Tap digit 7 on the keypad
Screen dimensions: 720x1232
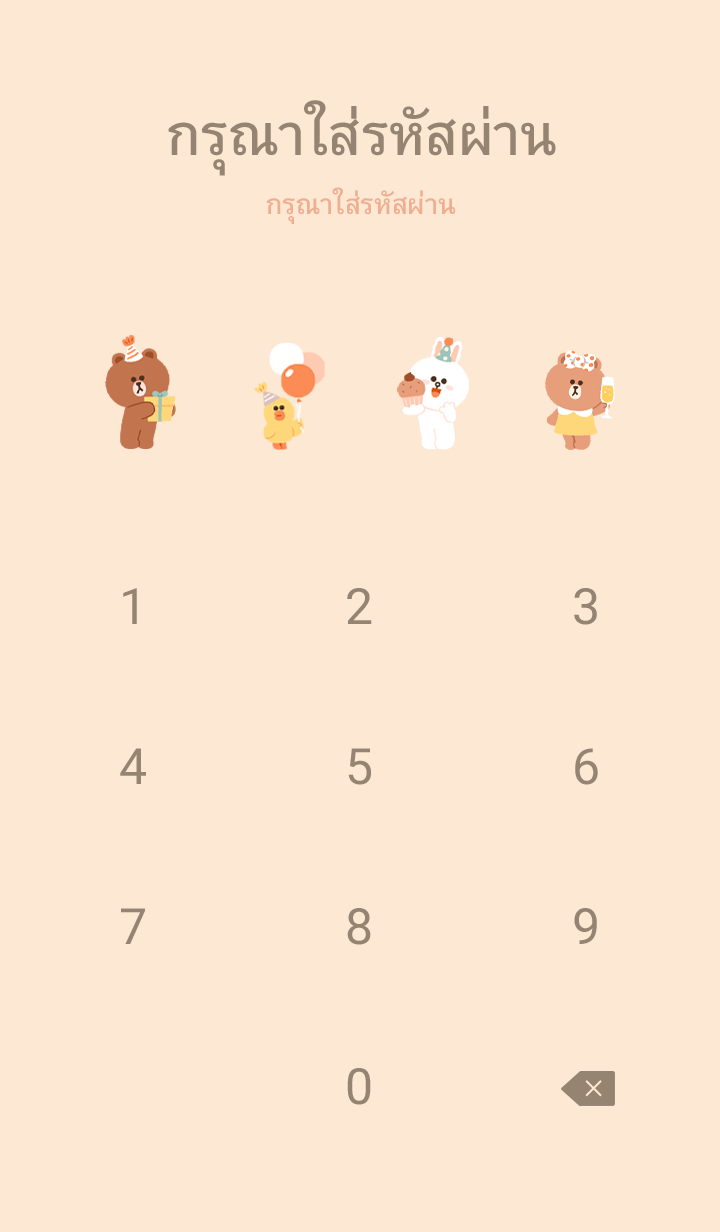coord(132,927)
